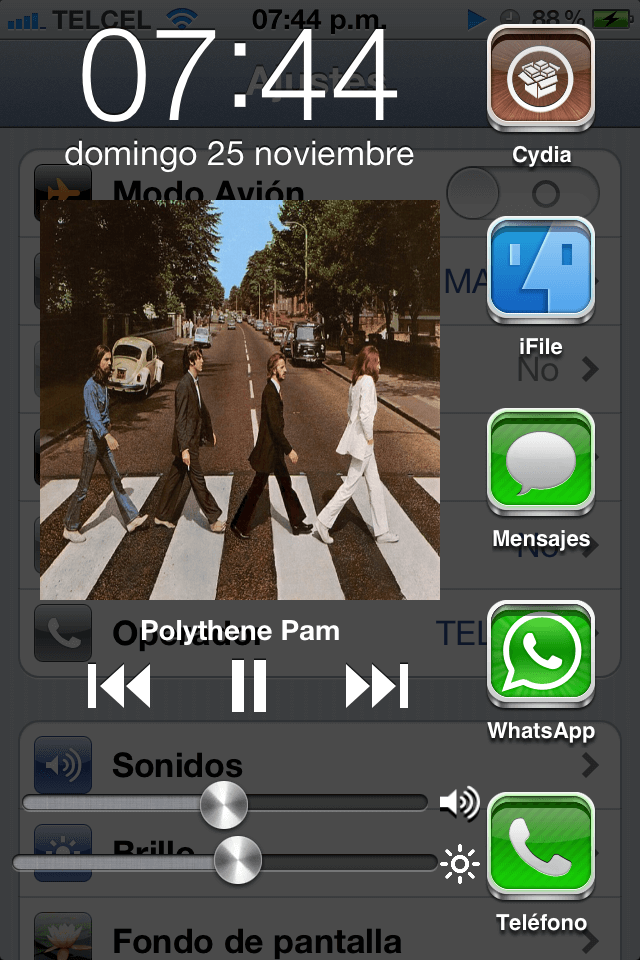The height and width of the screenshot is (960, 640).
Task: Launch iFile
Action: (541, 271)
